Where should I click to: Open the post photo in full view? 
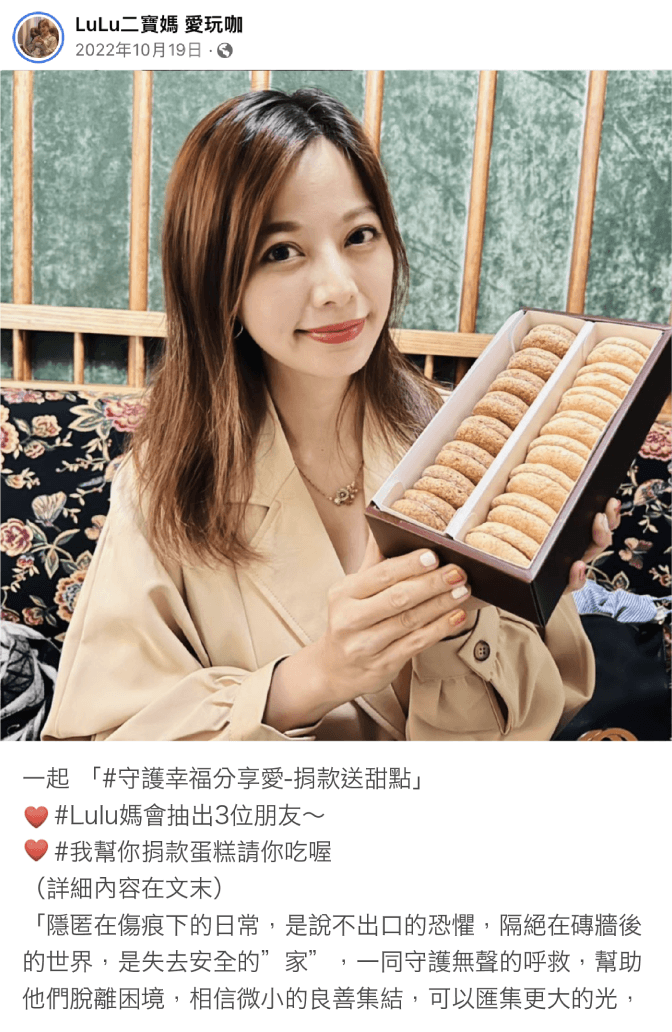coord(336,405)
